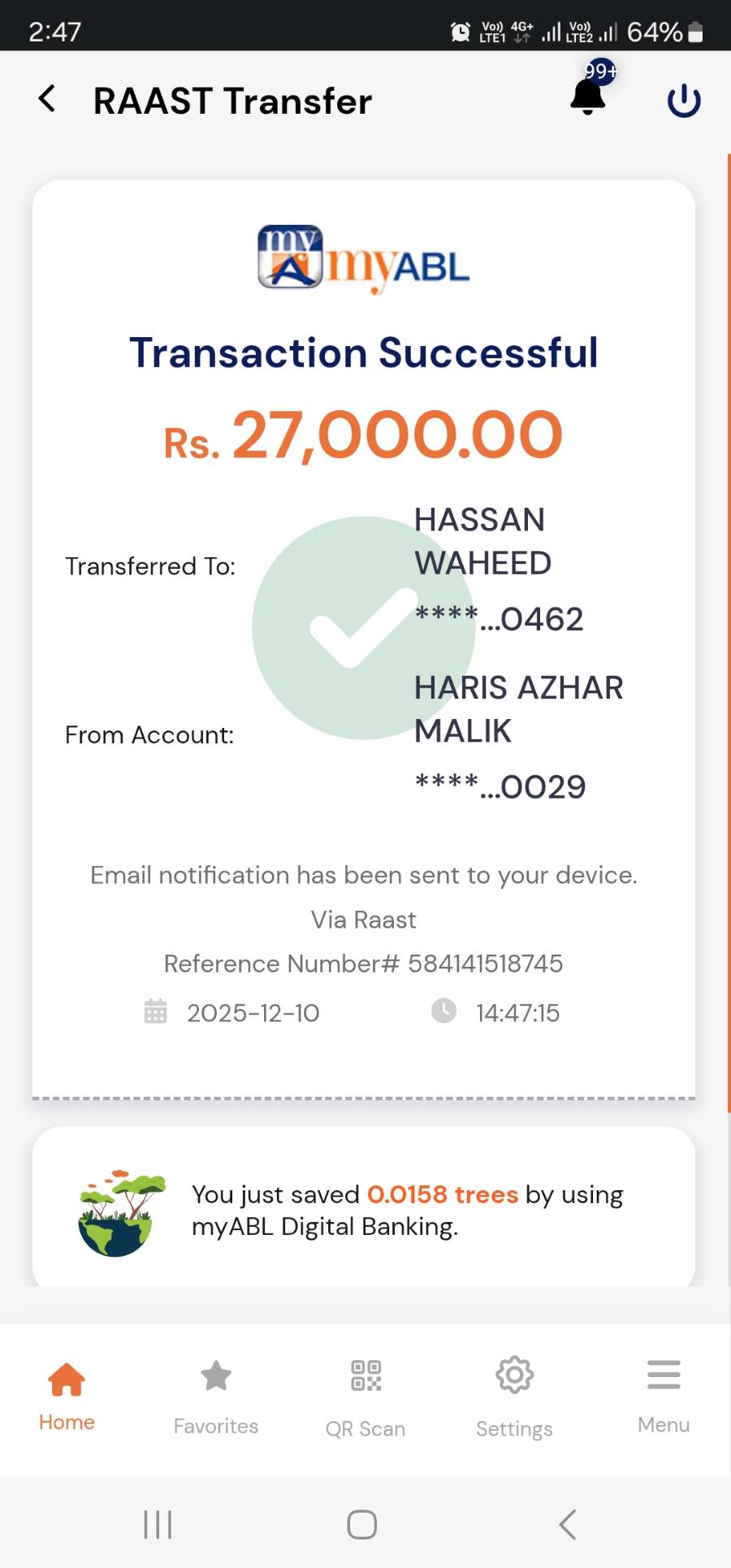This screenshot has height=1568, width=731.
Task: Go to Settings tab
Action: click(x=514, y=1394)
